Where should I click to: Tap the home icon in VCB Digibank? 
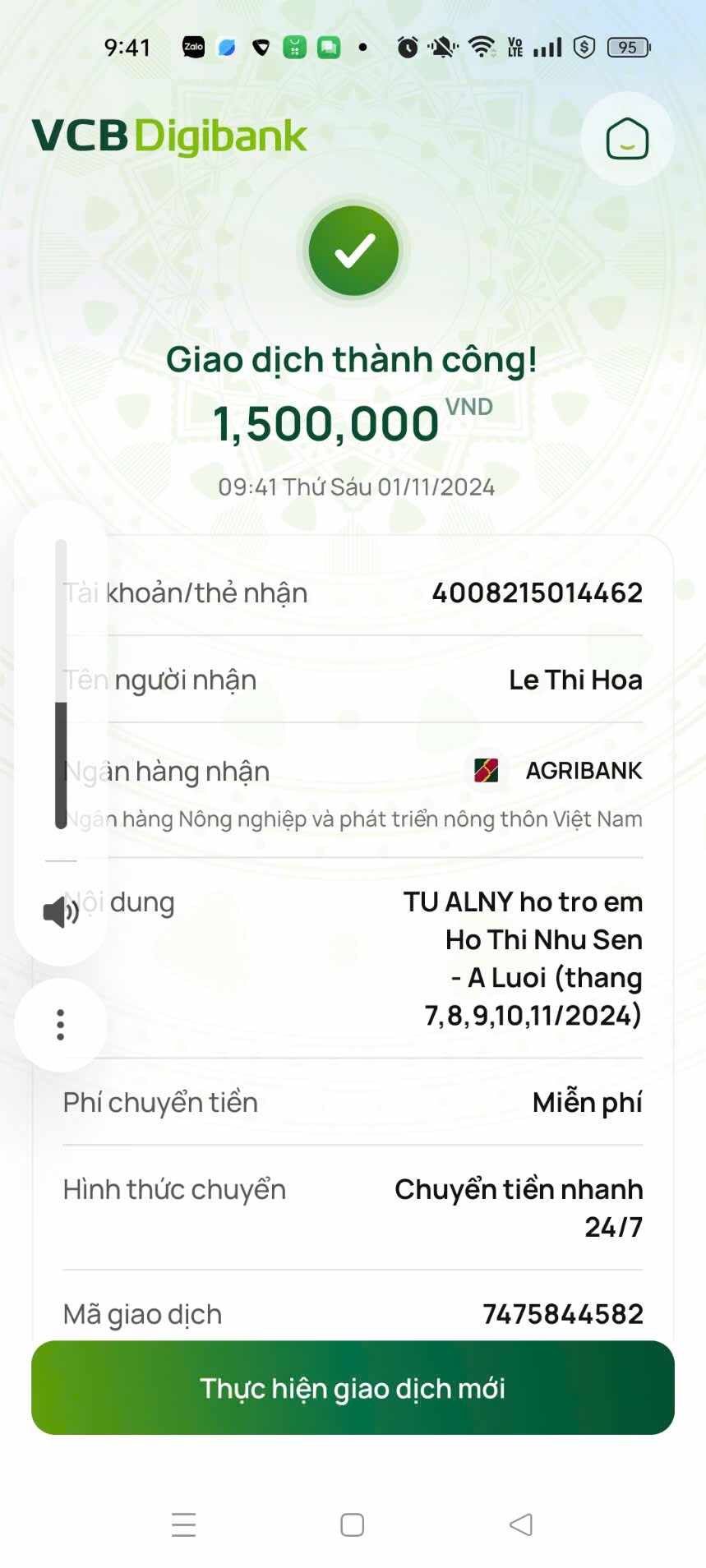point(627,139)
